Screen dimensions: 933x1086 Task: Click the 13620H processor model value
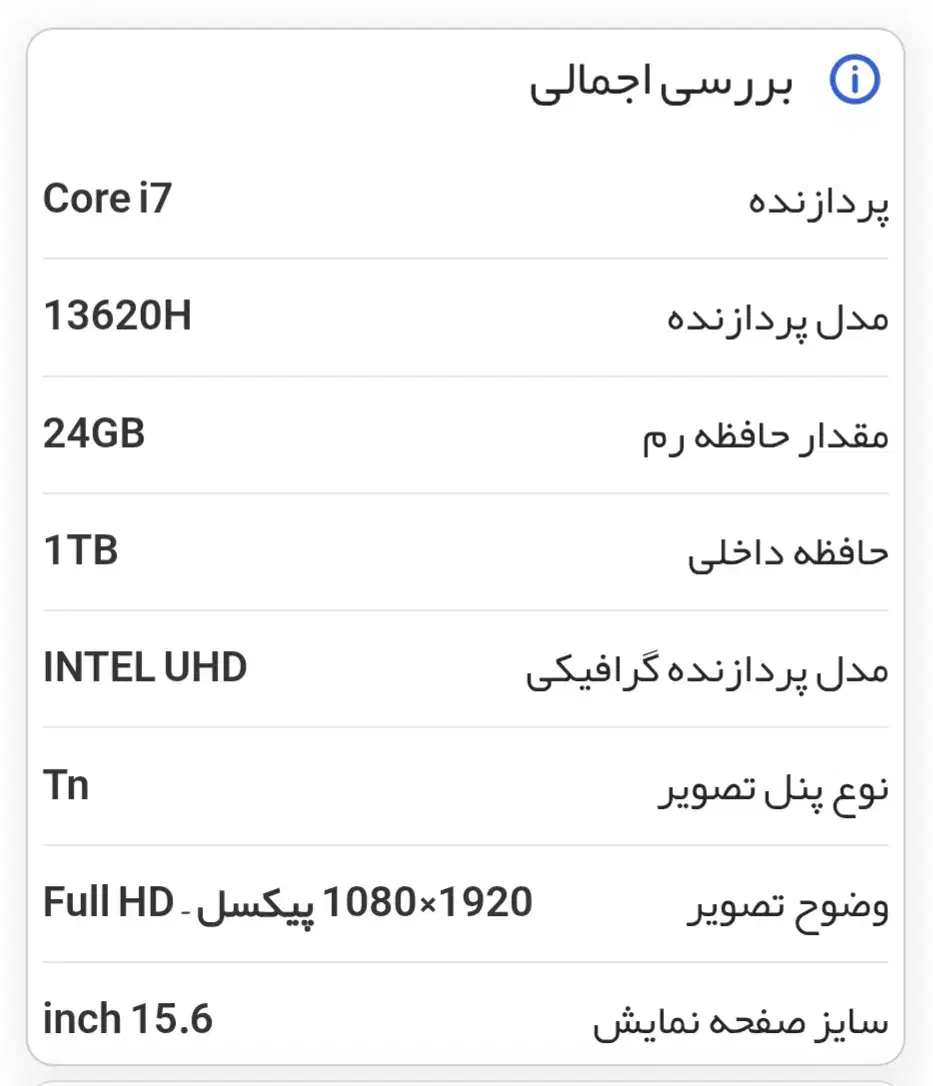tap(119, 316)
